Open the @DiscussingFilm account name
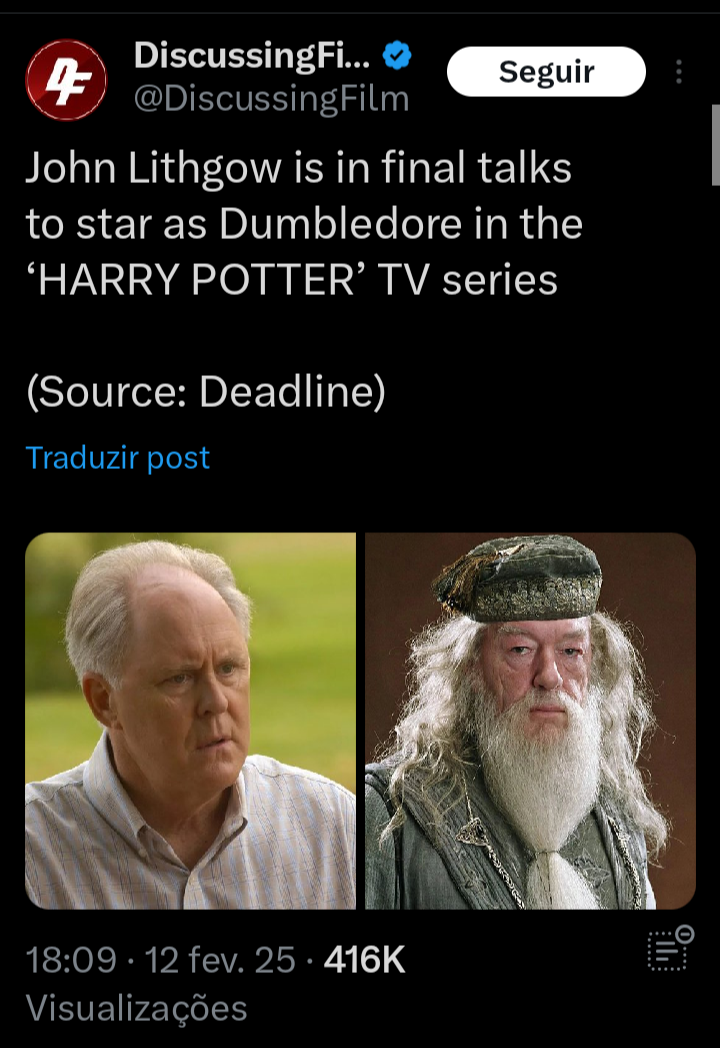This screenshot has height=1048, width=720. point(271,99)
